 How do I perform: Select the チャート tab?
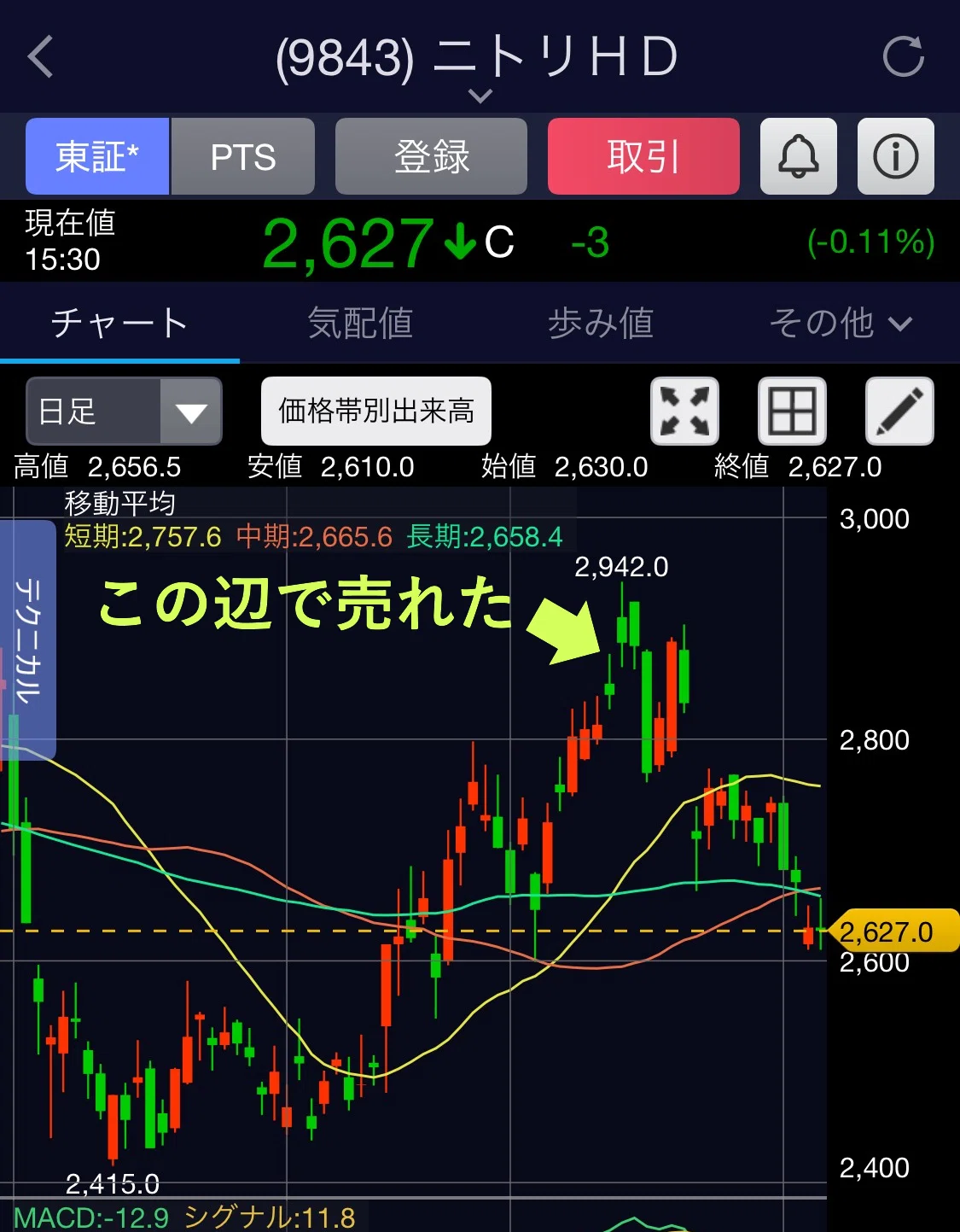pyautogui.click(x=119, y=324)
